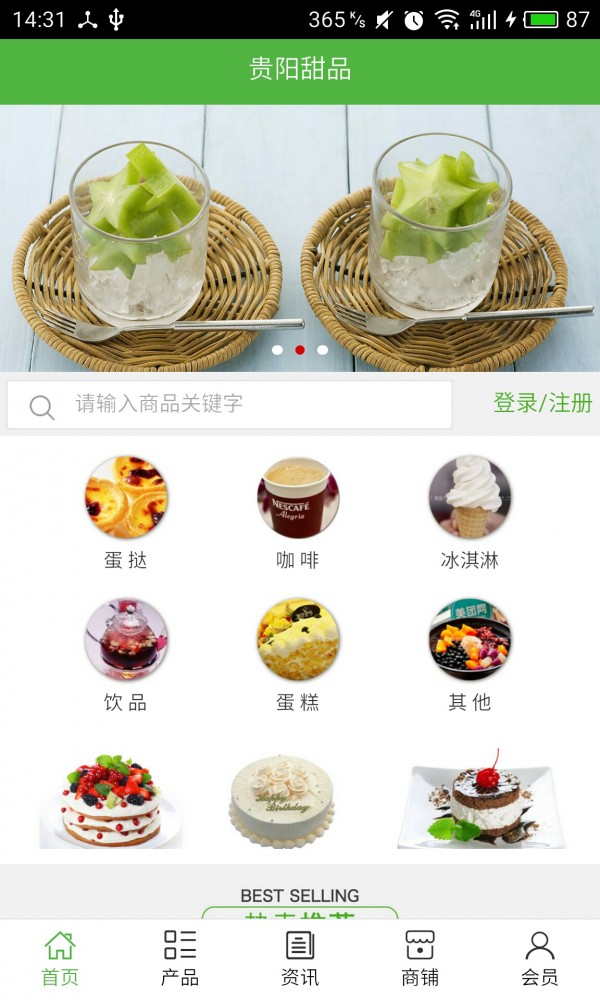Tap the product keyword search field
The image size is (600, 1000).
pos(240,404)
